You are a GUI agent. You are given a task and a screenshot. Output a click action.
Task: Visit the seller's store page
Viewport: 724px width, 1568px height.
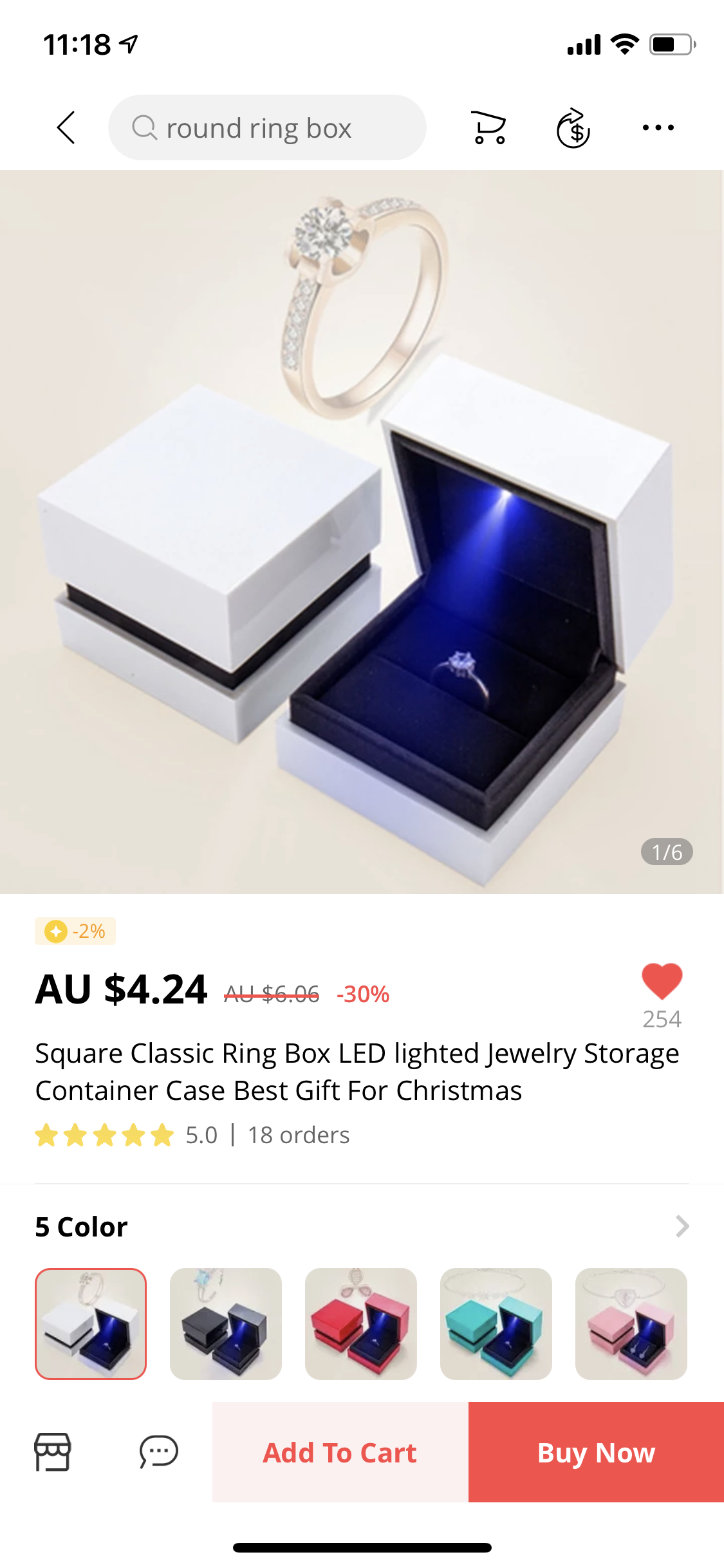[52, 1451]
